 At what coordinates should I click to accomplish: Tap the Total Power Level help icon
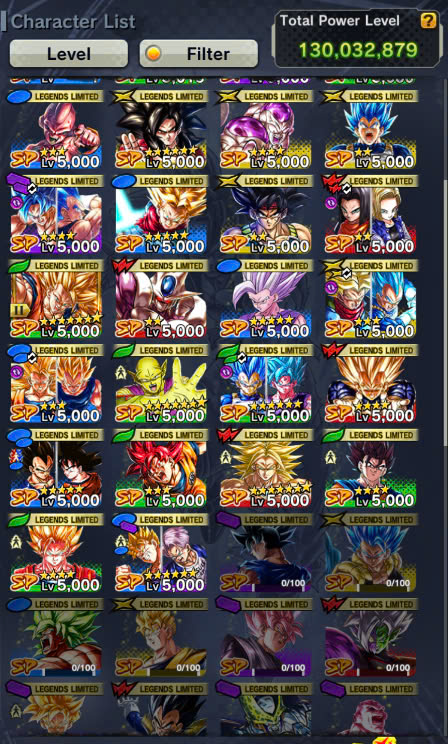click(428, 20)
